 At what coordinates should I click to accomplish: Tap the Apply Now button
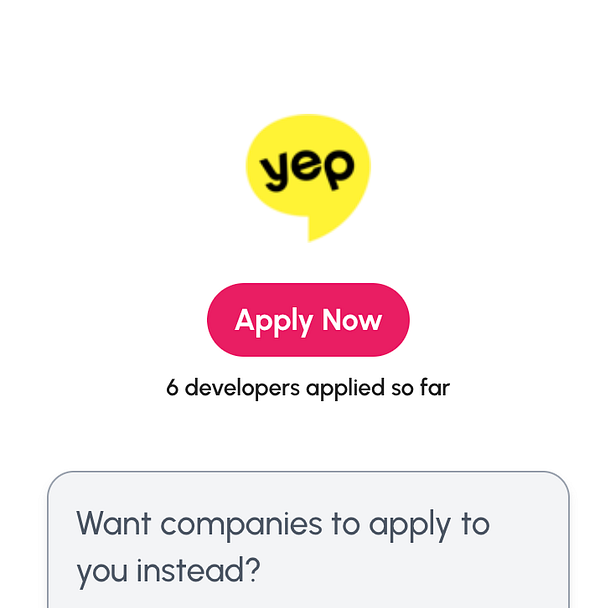308,320
